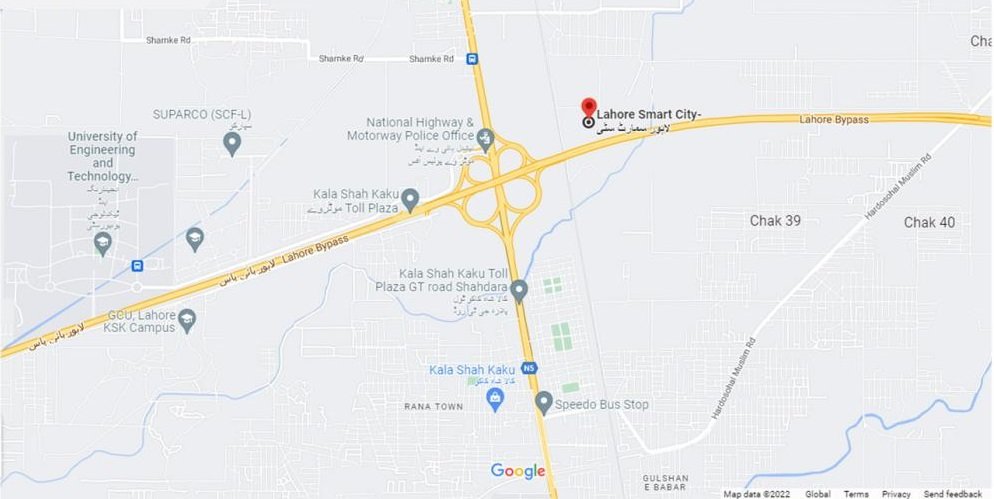
Task: Tap Send feedback link
Action: [952, 494]
